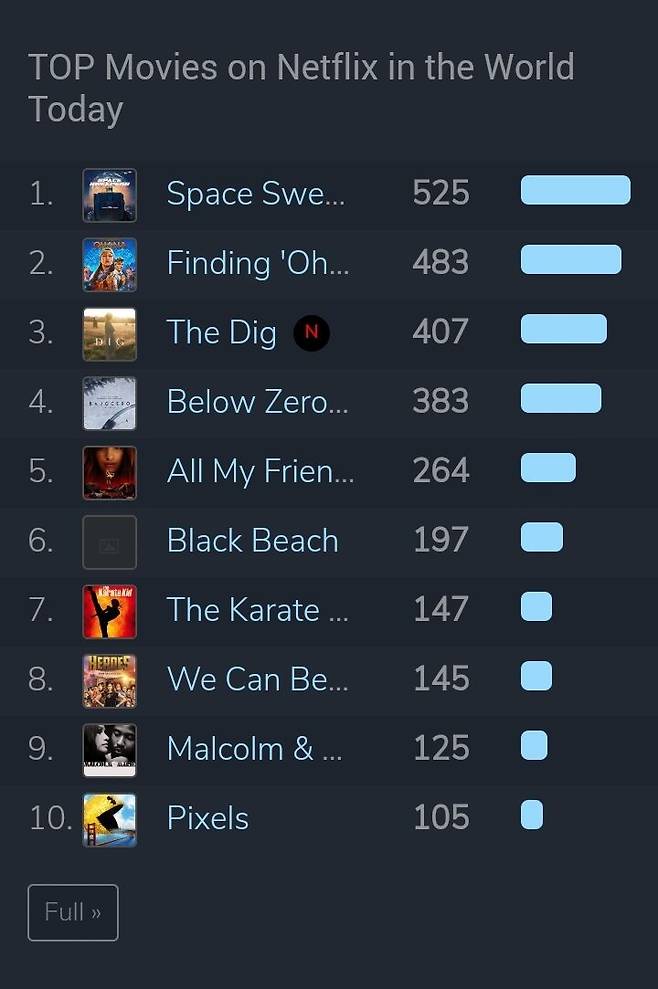
Task: Open The Dig movie page
Action: [x=221, y=332]
